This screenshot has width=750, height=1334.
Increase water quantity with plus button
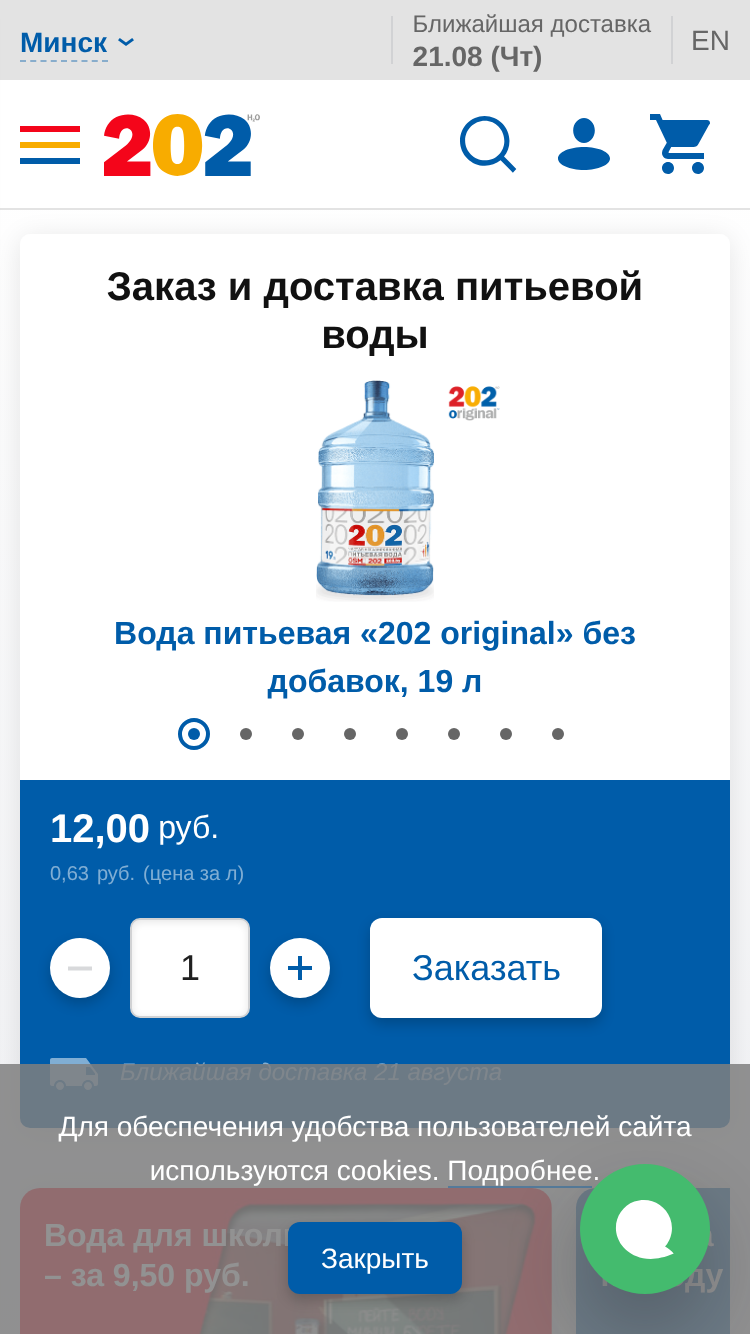pos(300,968)
